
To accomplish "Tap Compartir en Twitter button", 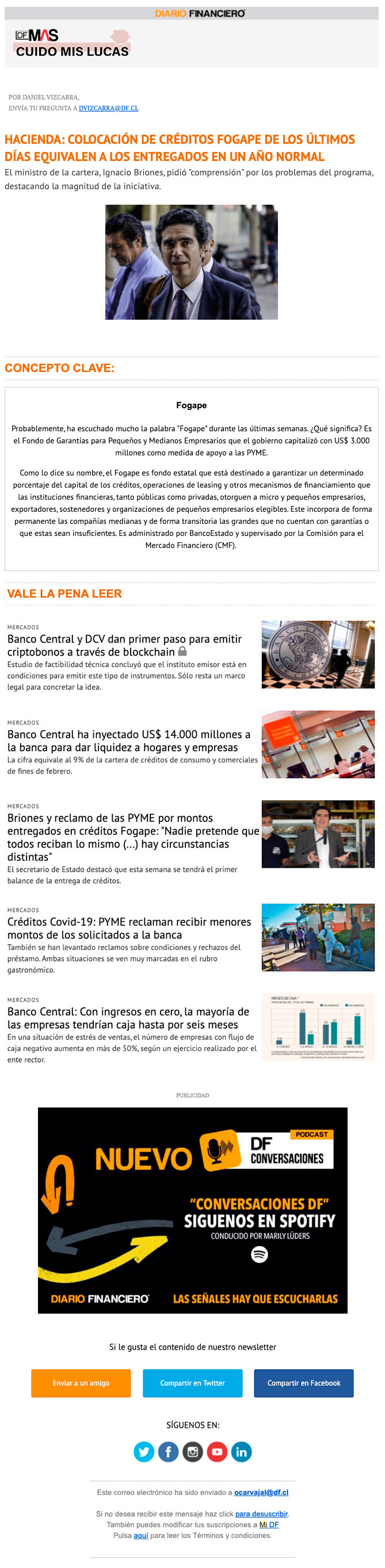I will tap(192, 1383).
